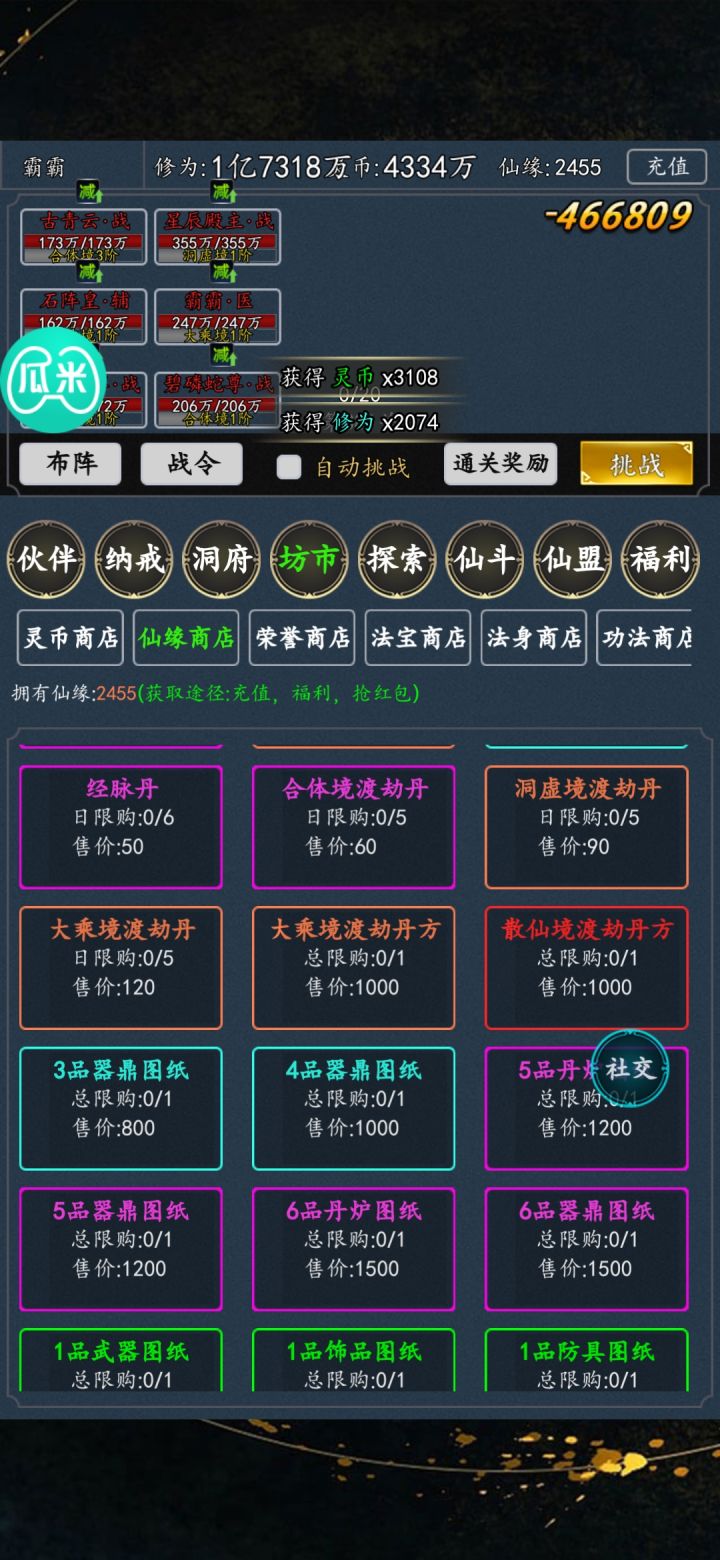Select the 坊市 market icon

pyautogui.click(x=310, y=561)
